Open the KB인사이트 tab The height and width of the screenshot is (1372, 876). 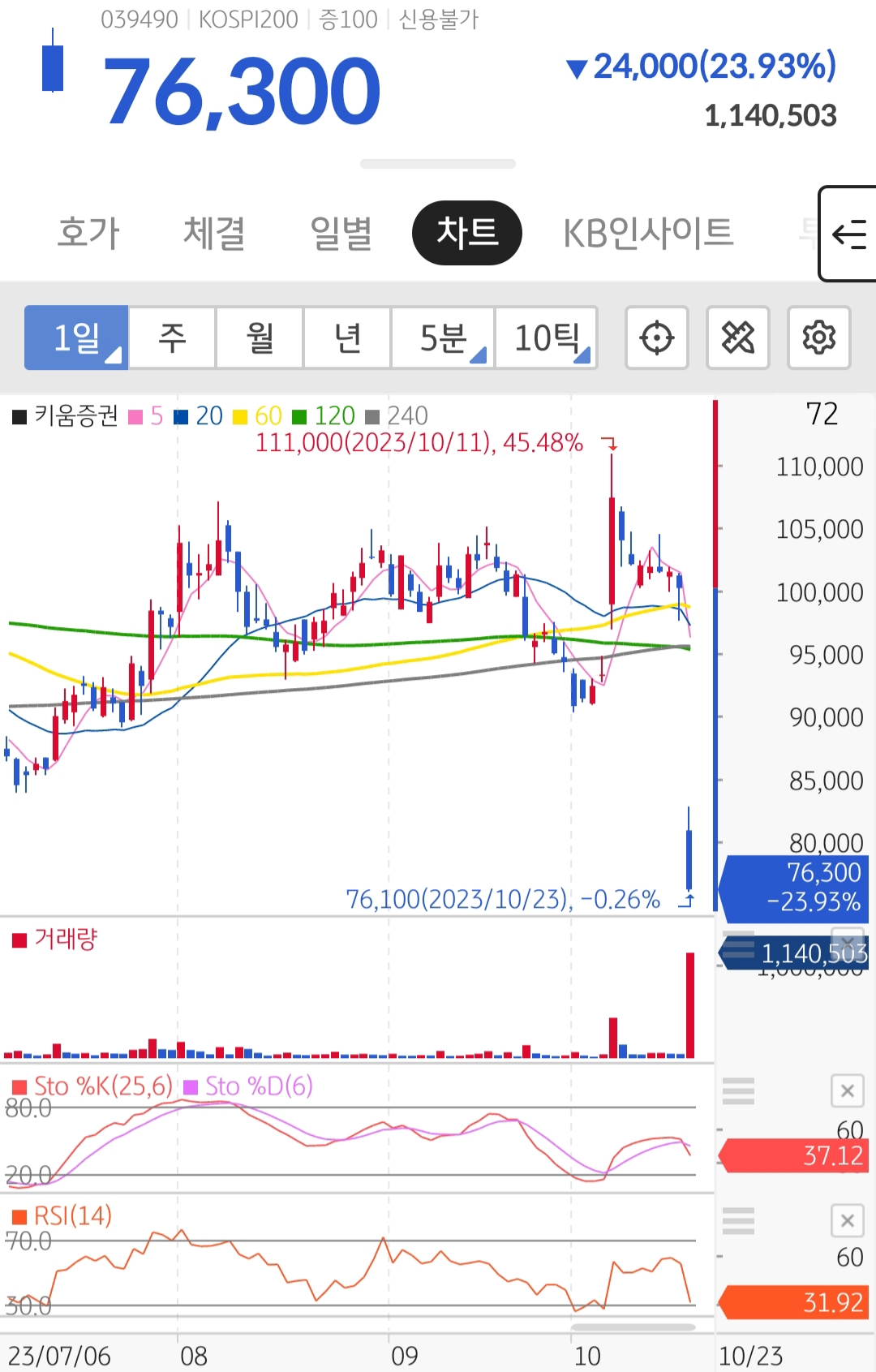(648, 233)
